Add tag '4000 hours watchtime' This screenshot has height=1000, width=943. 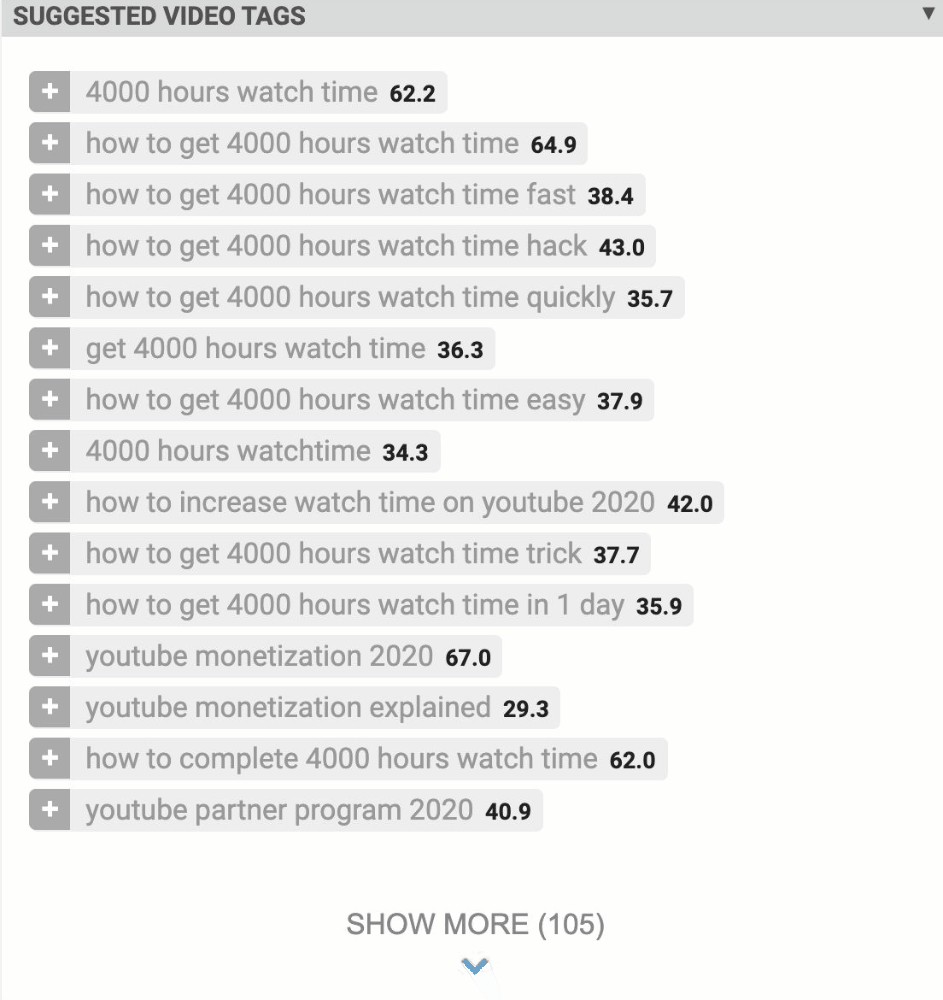coord(49,451)
